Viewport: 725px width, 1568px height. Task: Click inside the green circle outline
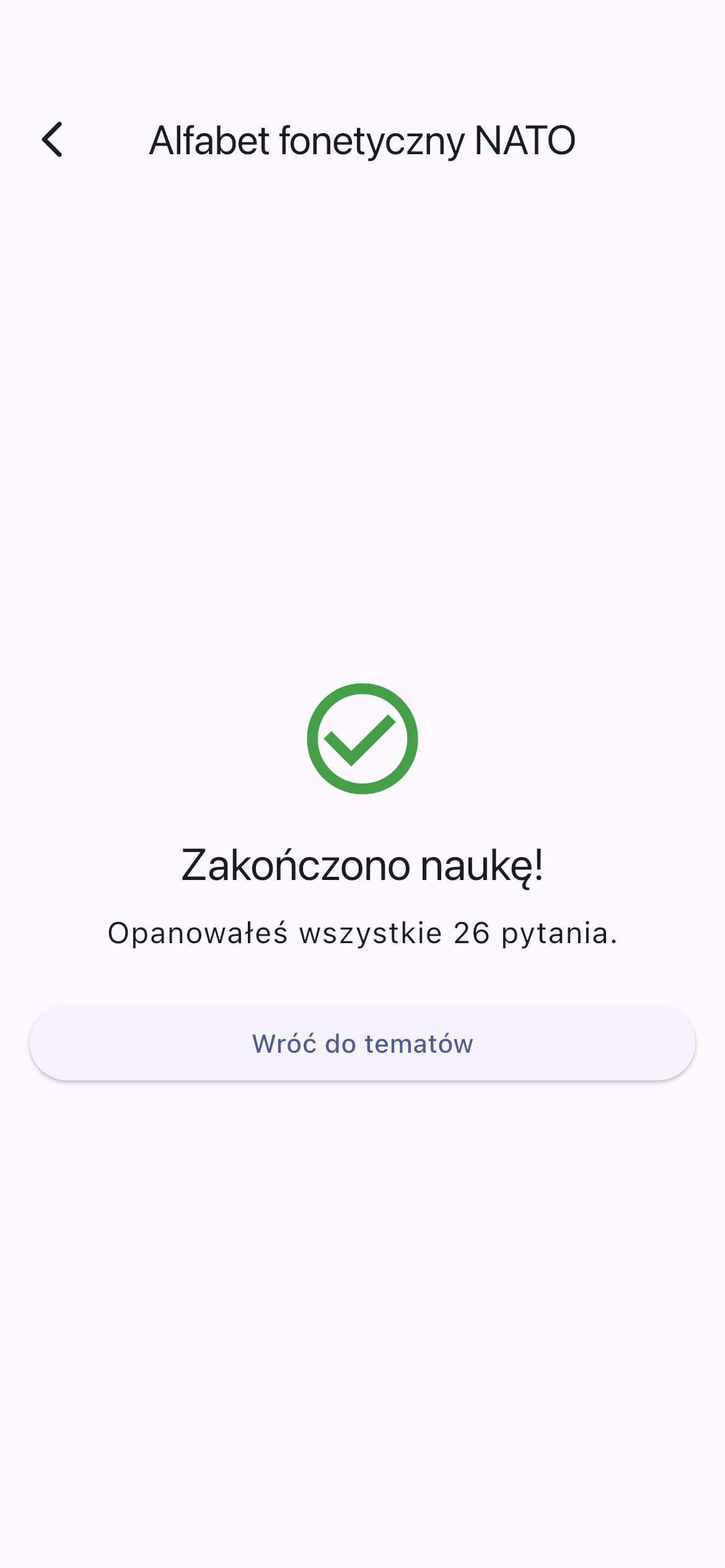click(362, 739)
